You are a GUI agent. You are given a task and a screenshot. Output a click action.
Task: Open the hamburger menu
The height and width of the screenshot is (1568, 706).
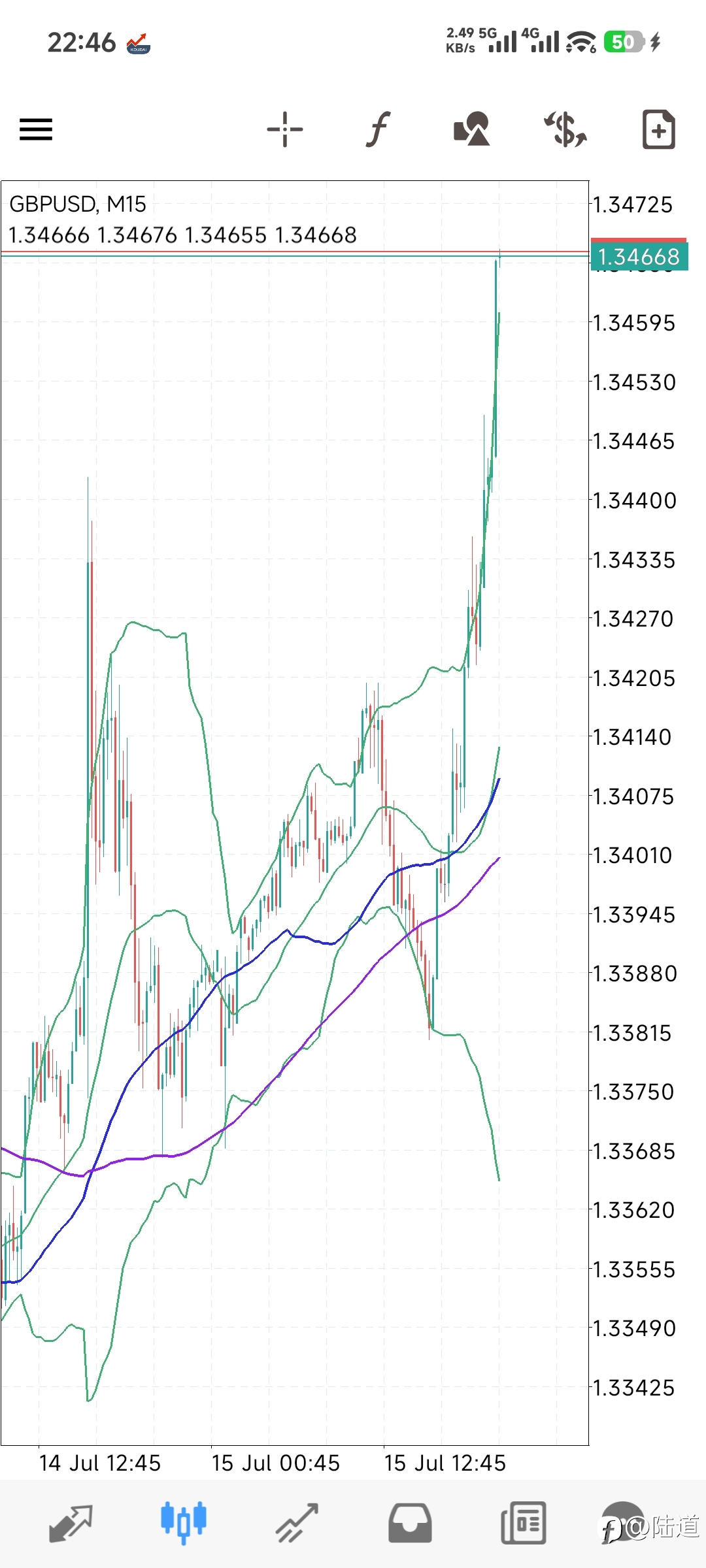point(36,129)
